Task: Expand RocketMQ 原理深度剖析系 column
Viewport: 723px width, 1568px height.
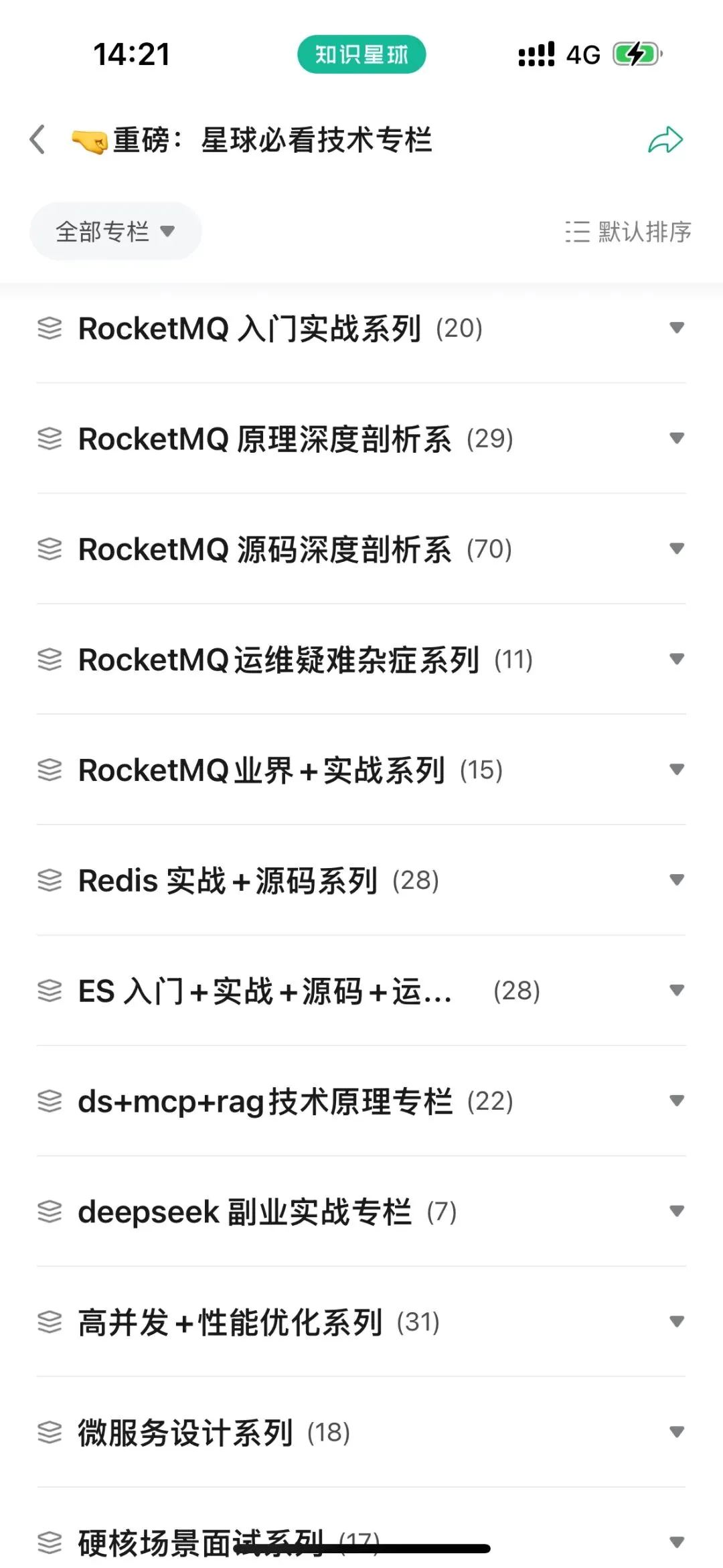Action: [x=677, y=438]
